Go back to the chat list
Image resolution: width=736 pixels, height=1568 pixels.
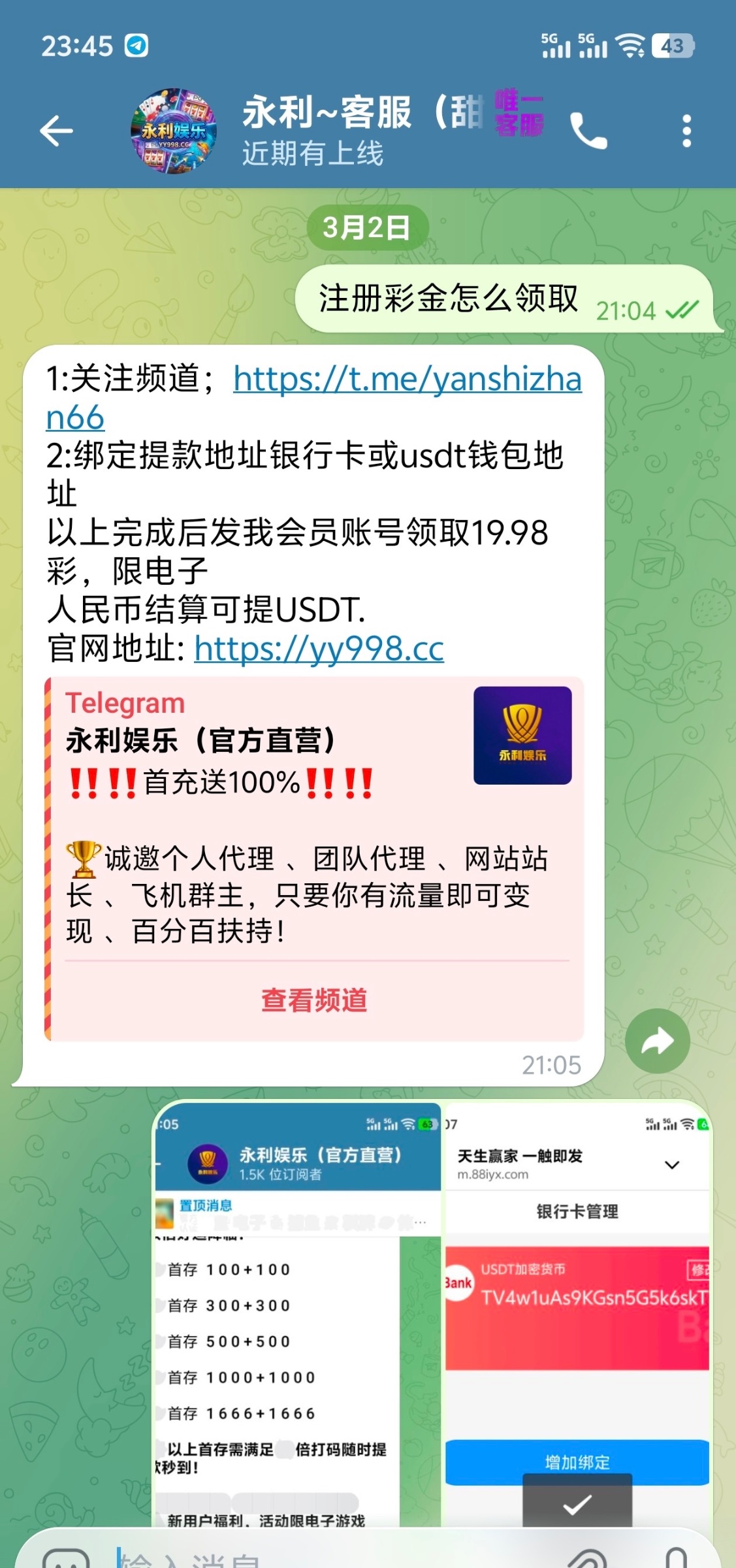[57, 131]
